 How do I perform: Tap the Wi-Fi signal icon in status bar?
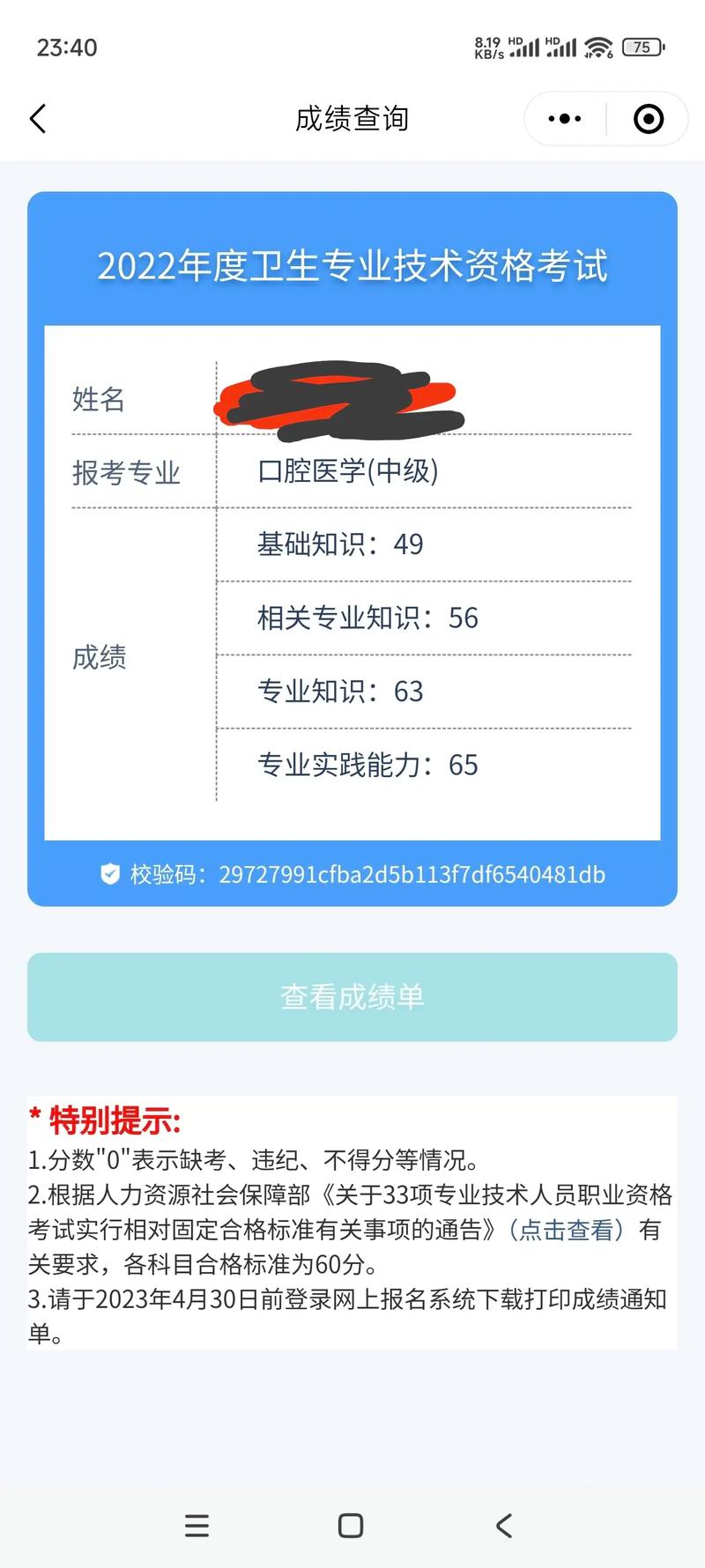click(598, 48)
